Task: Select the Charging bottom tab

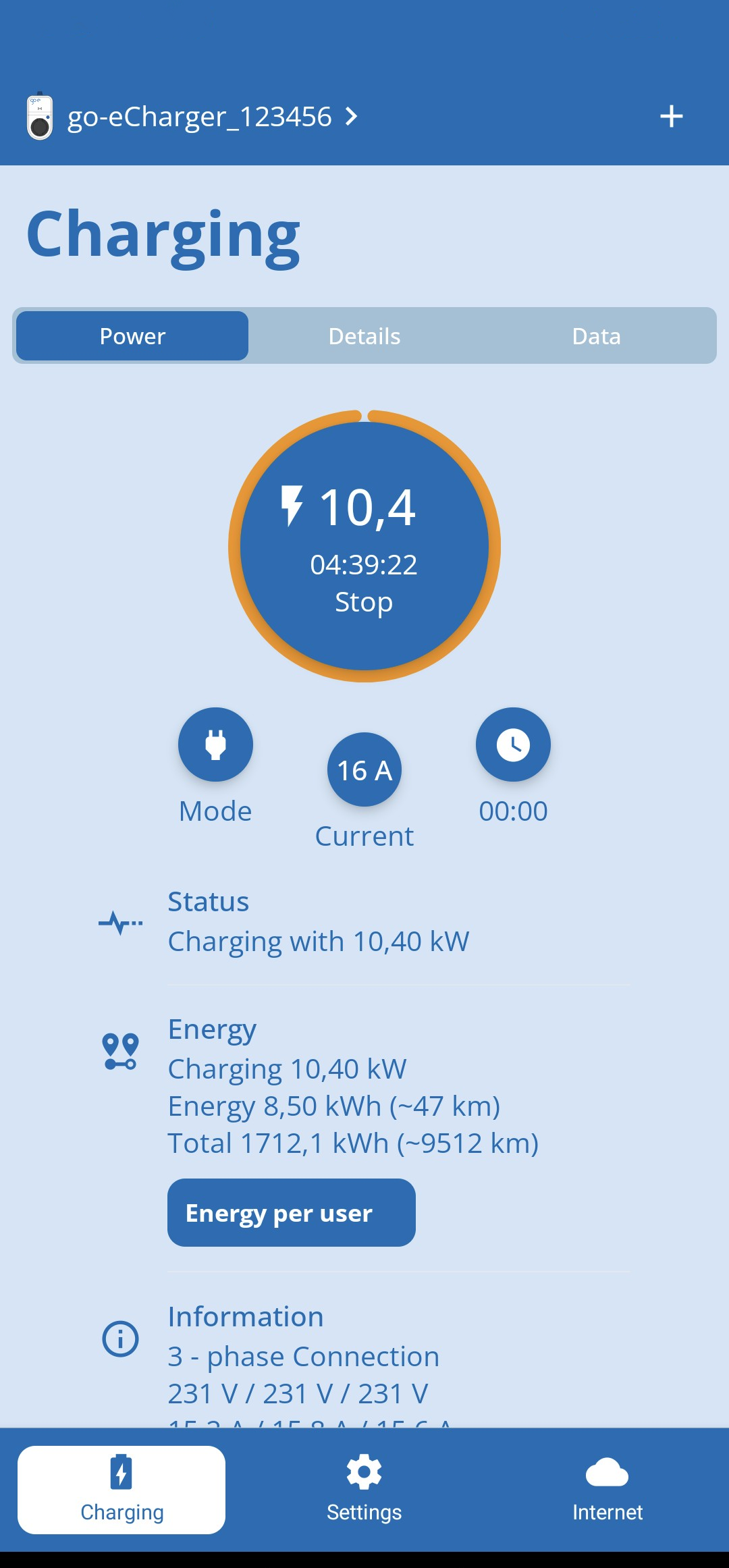Action: 122,1490
